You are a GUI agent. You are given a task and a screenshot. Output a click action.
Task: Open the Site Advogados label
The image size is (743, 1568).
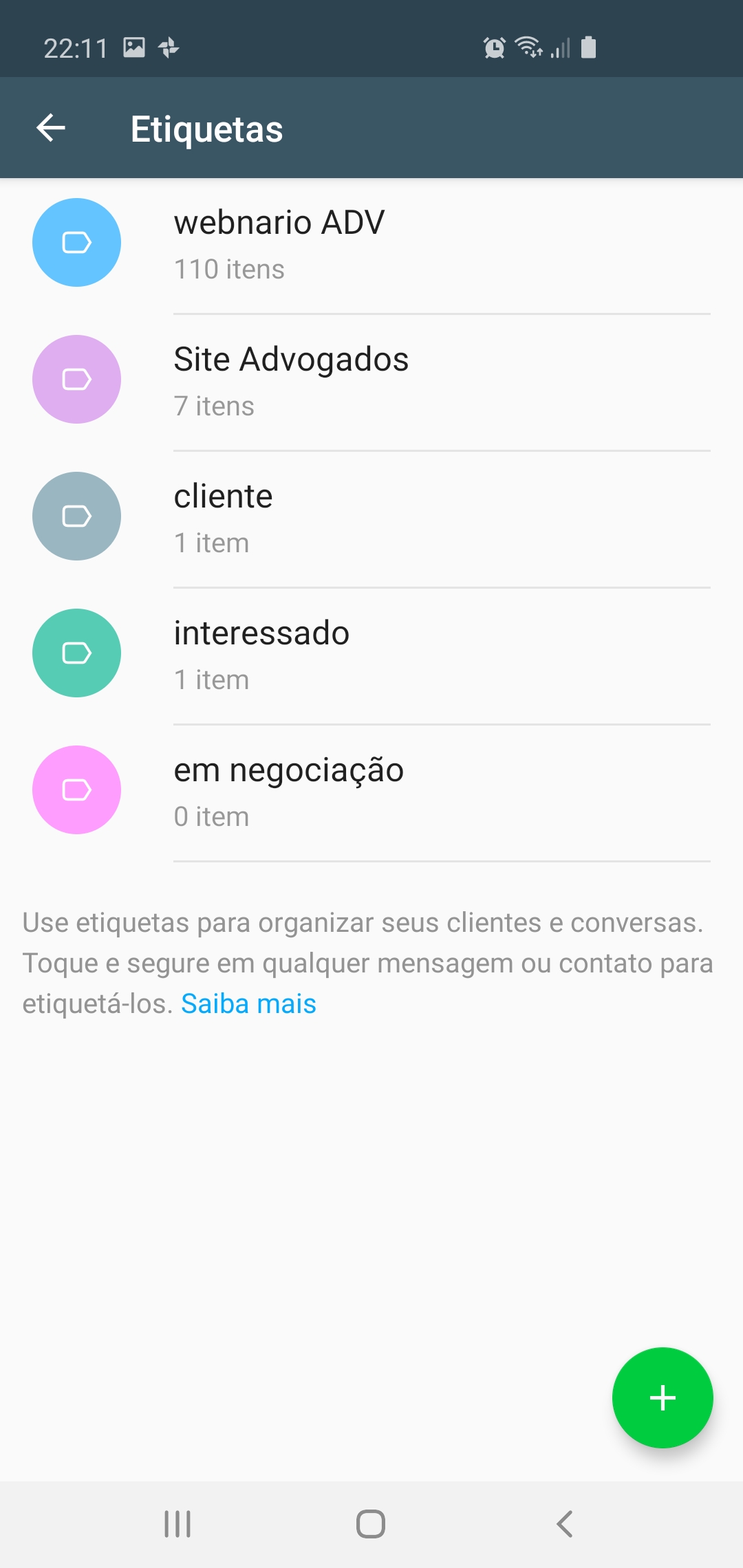(x=371, y=382)
